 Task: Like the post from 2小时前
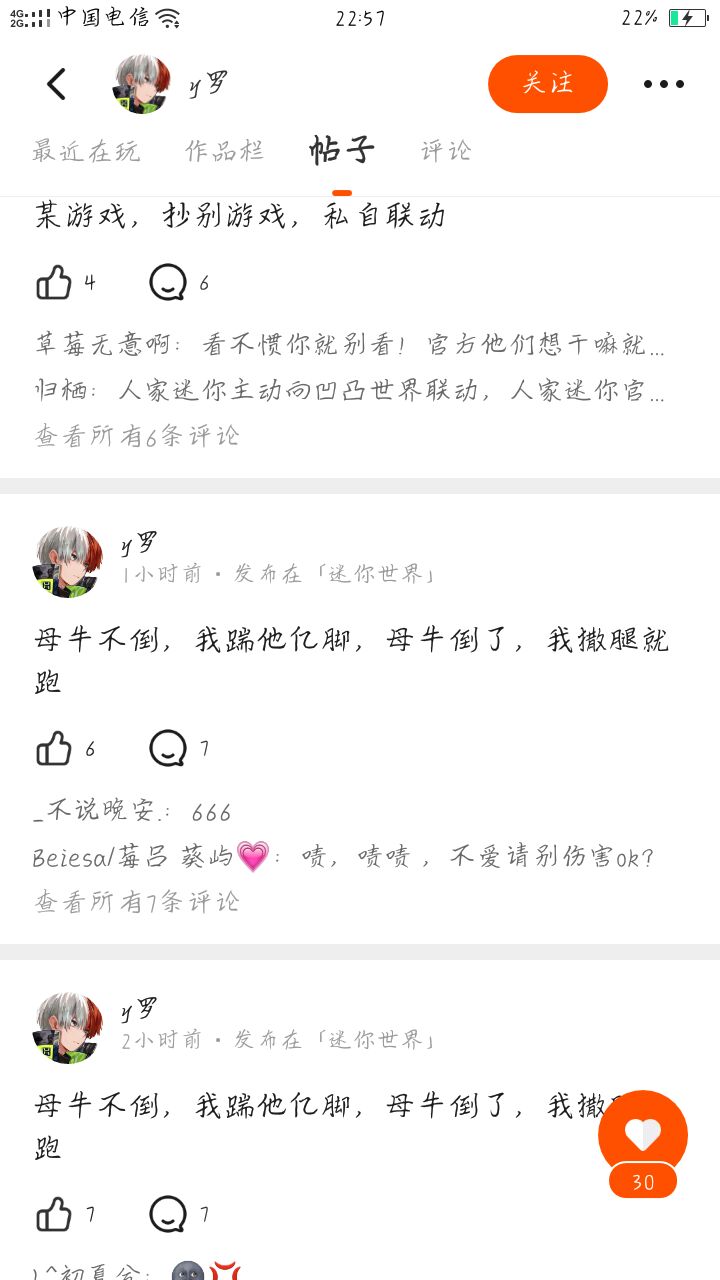[x=55, y=1214]
